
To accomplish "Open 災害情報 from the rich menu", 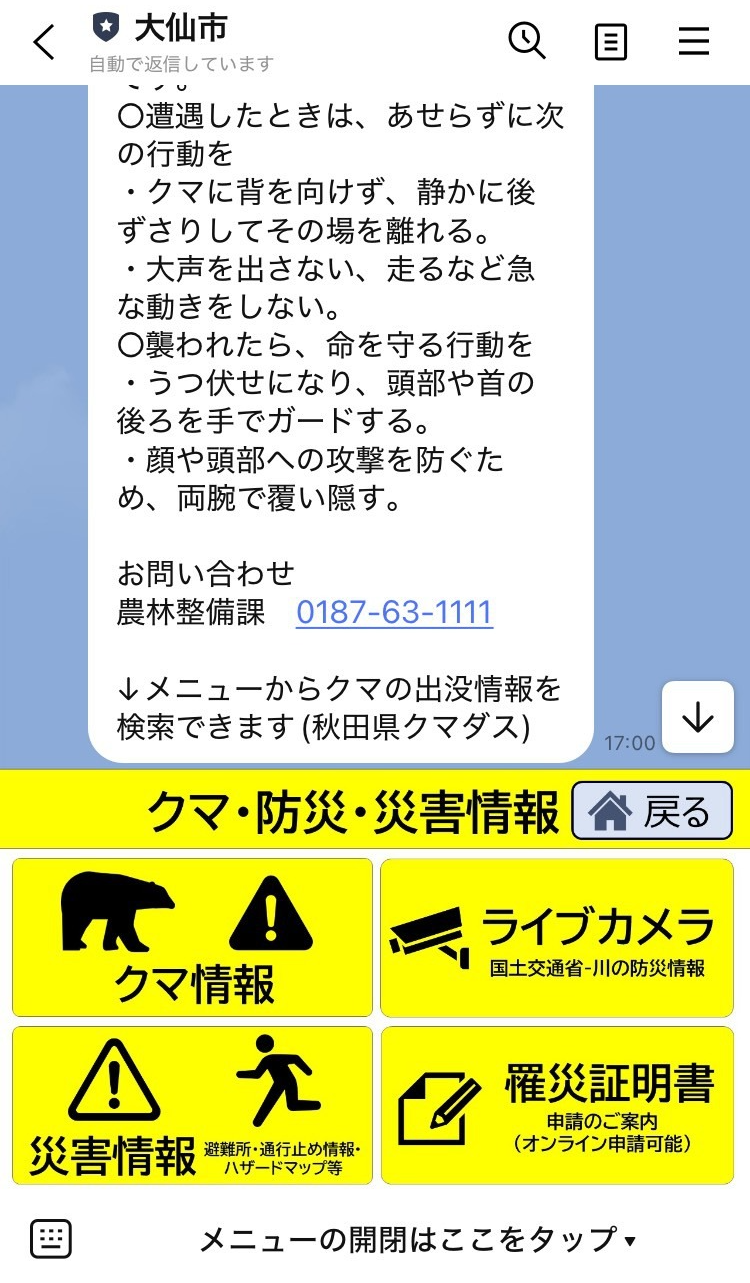I will click(x=190, y=1103).
